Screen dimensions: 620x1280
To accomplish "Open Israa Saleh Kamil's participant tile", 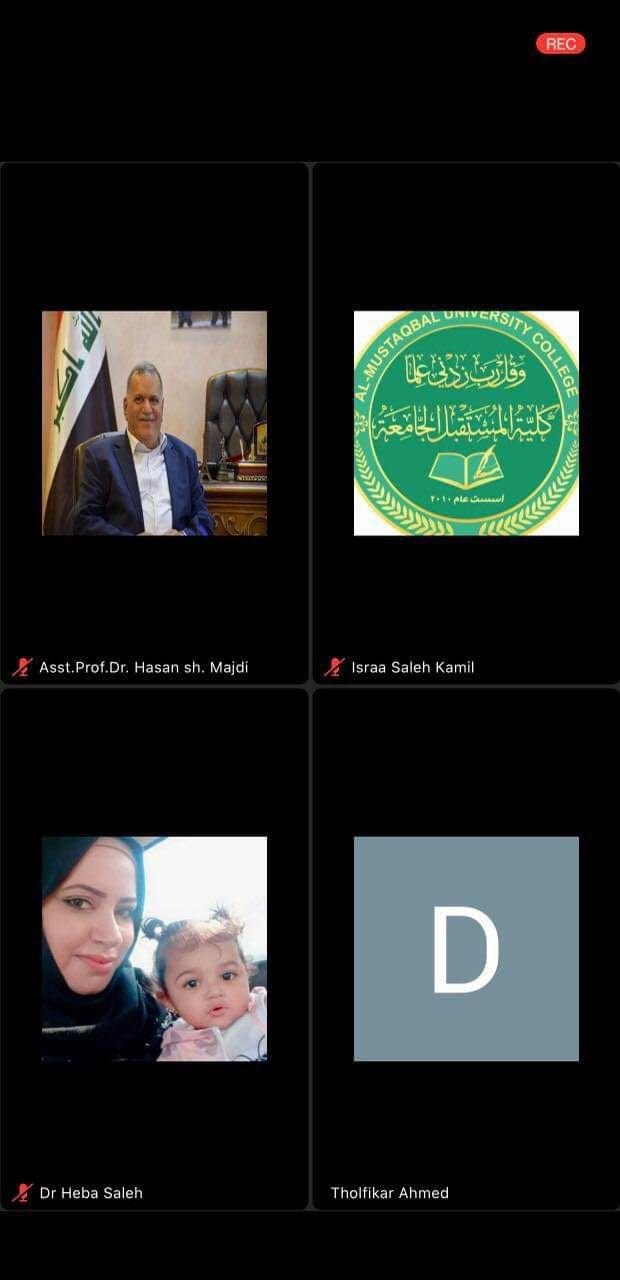I will [466, 423].
